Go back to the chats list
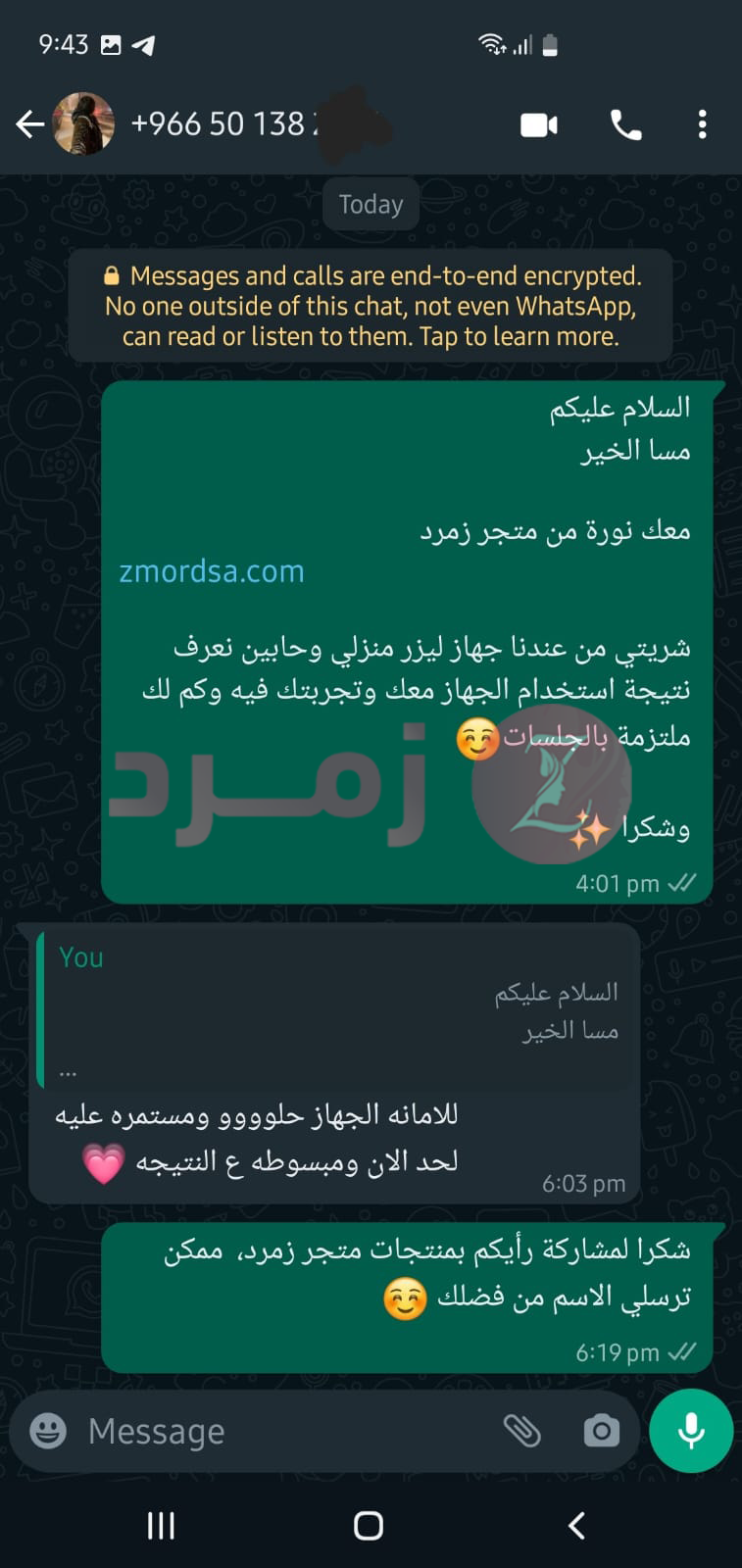The width and height of the screenshot is (742, 1568). click(30, 124)
